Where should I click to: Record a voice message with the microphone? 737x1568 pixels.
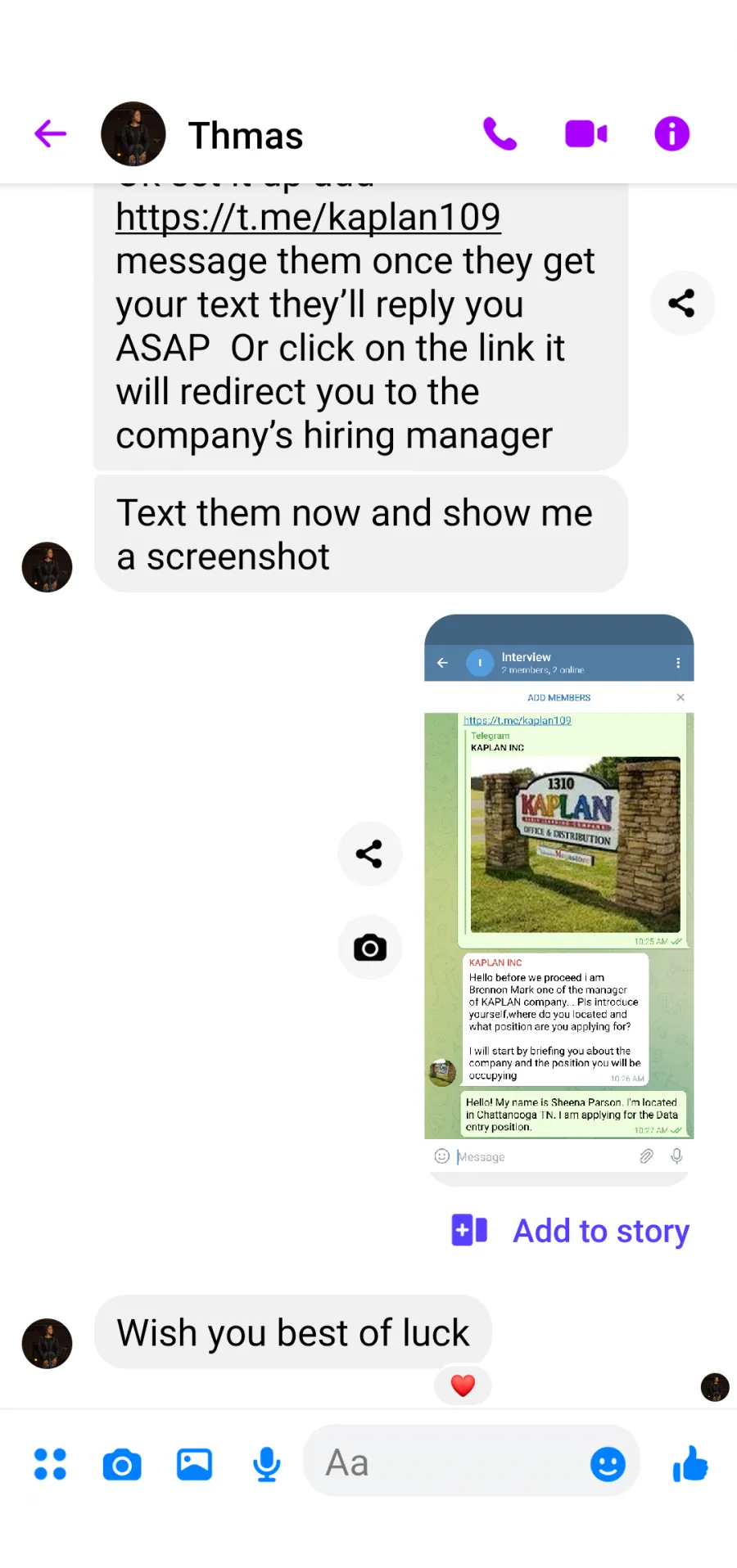coord(266,1463)
